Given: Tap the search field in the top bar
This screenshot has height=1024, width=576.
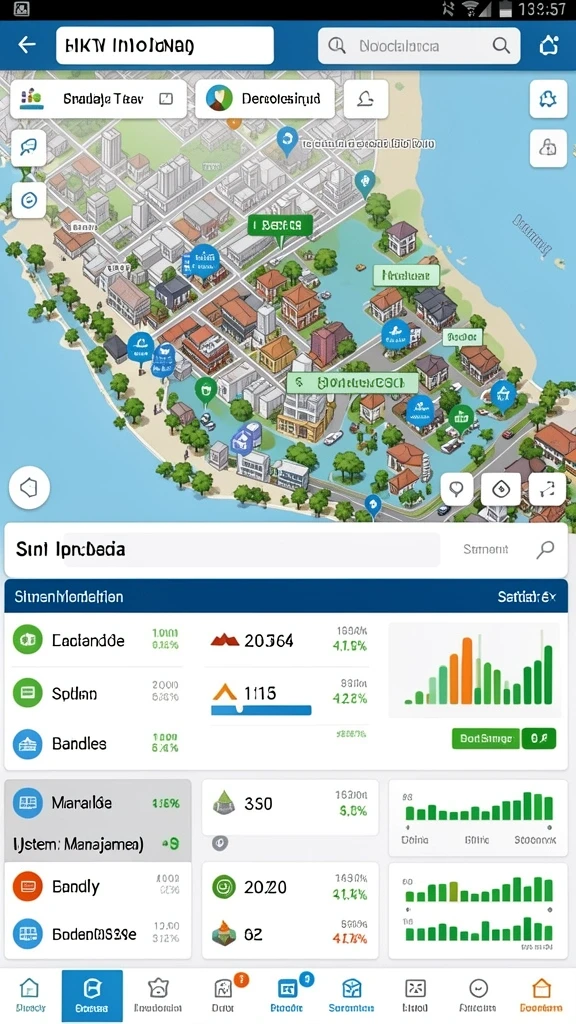Looking at the screenshot, I should (419, 46).
